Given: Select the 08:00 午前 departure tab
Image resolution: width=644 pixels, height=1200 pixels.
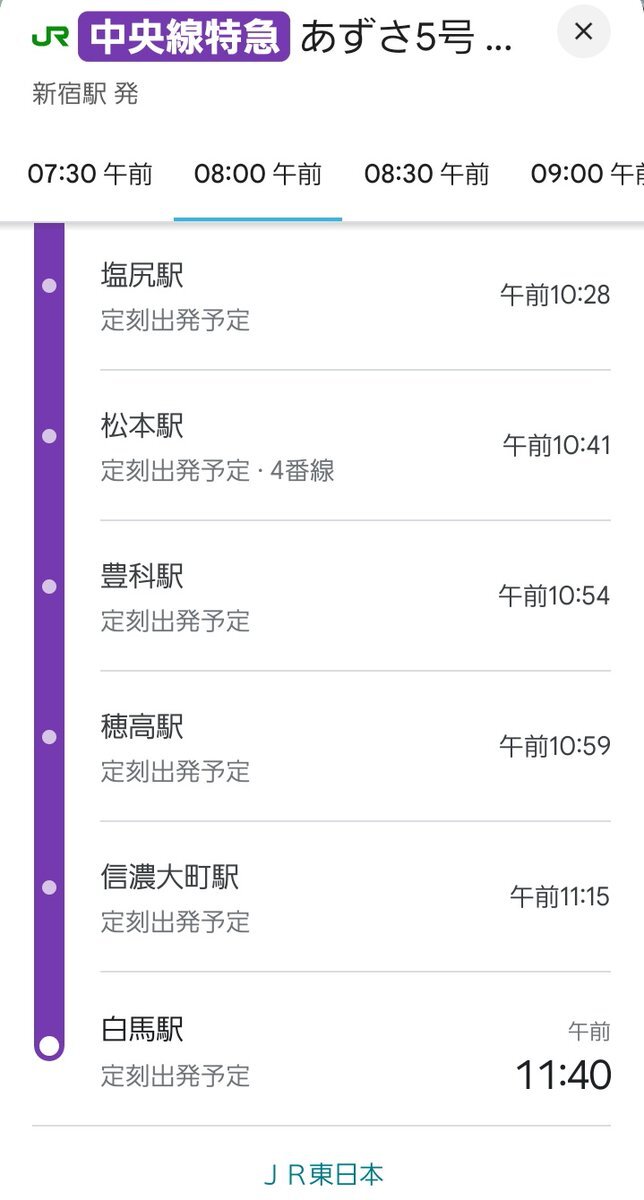Looking at the screenshot, I should [x=258, y=175].
